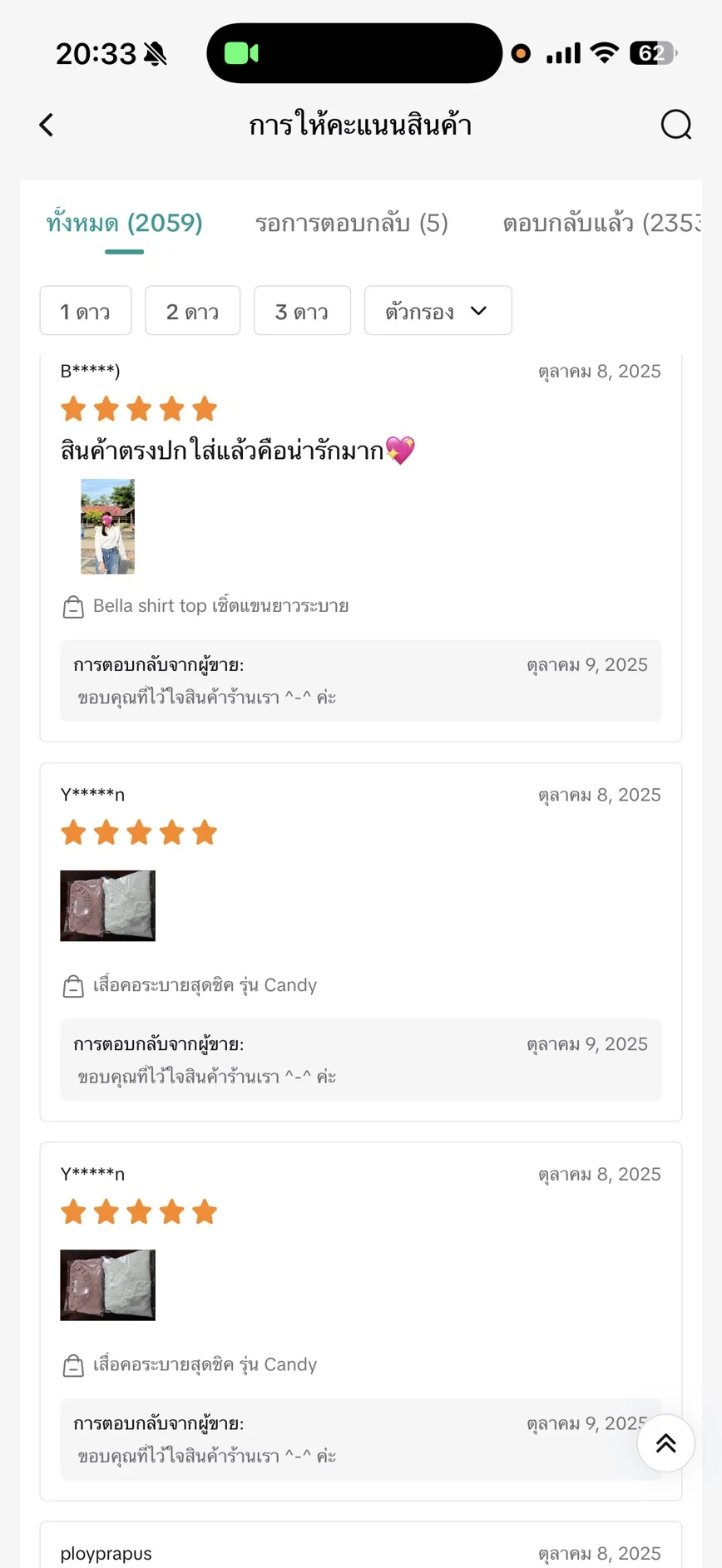The height and width of the screenshot is (1568, 722).
Task: Open the photo thumbnail in B*****) review
Action: (107, 526)
